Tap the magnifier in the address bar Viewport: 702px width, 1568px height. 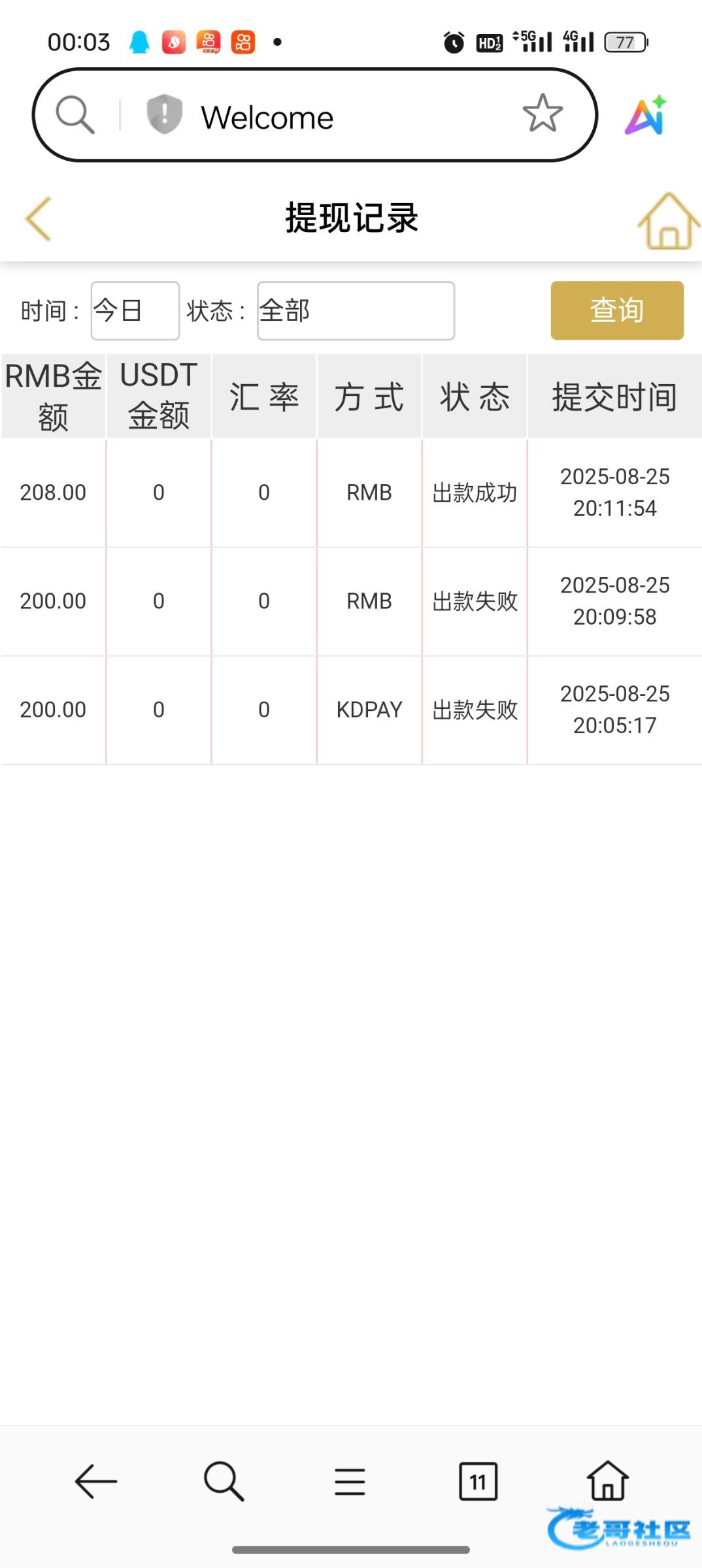75,115
